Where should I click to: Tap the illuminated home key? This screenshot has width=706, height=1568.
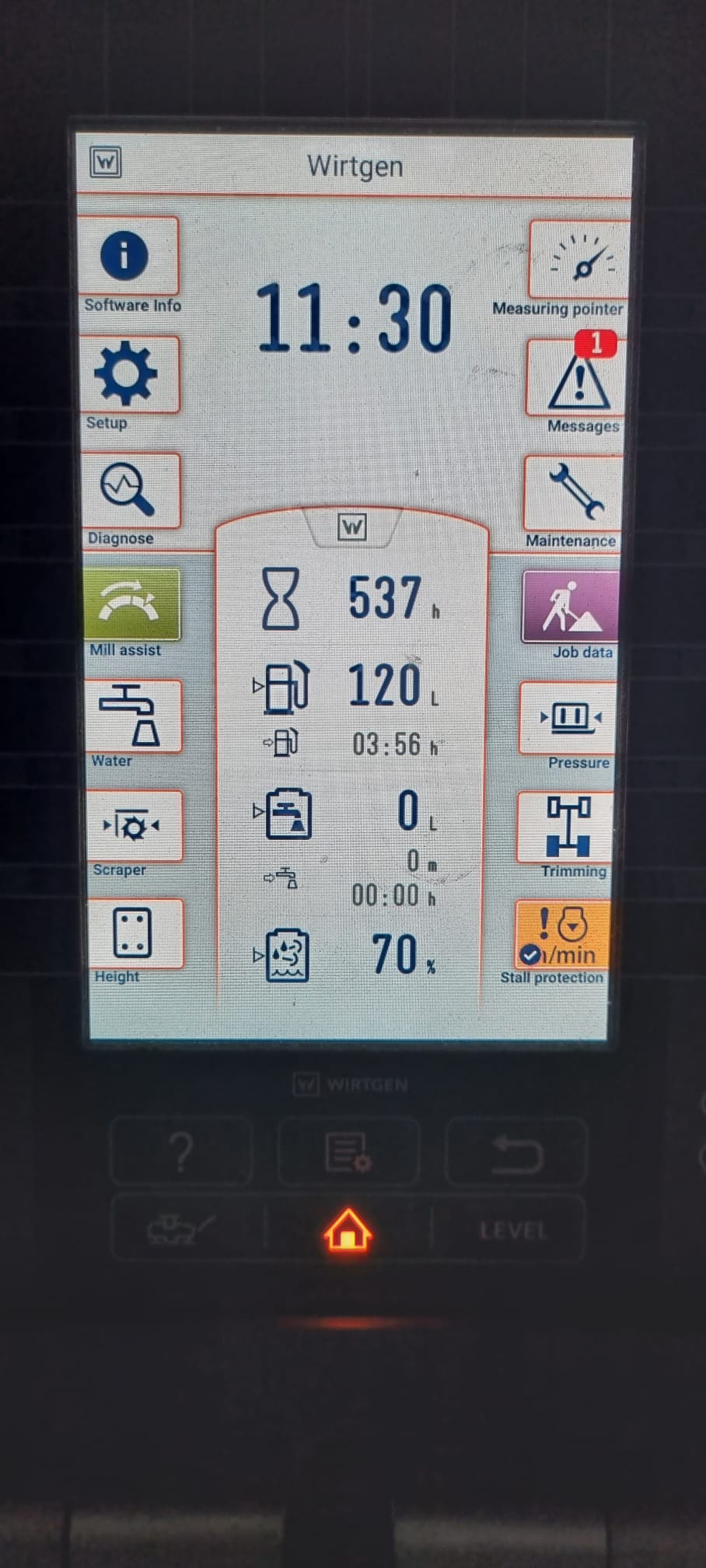pyautogui.click(x=348, y=1230)
